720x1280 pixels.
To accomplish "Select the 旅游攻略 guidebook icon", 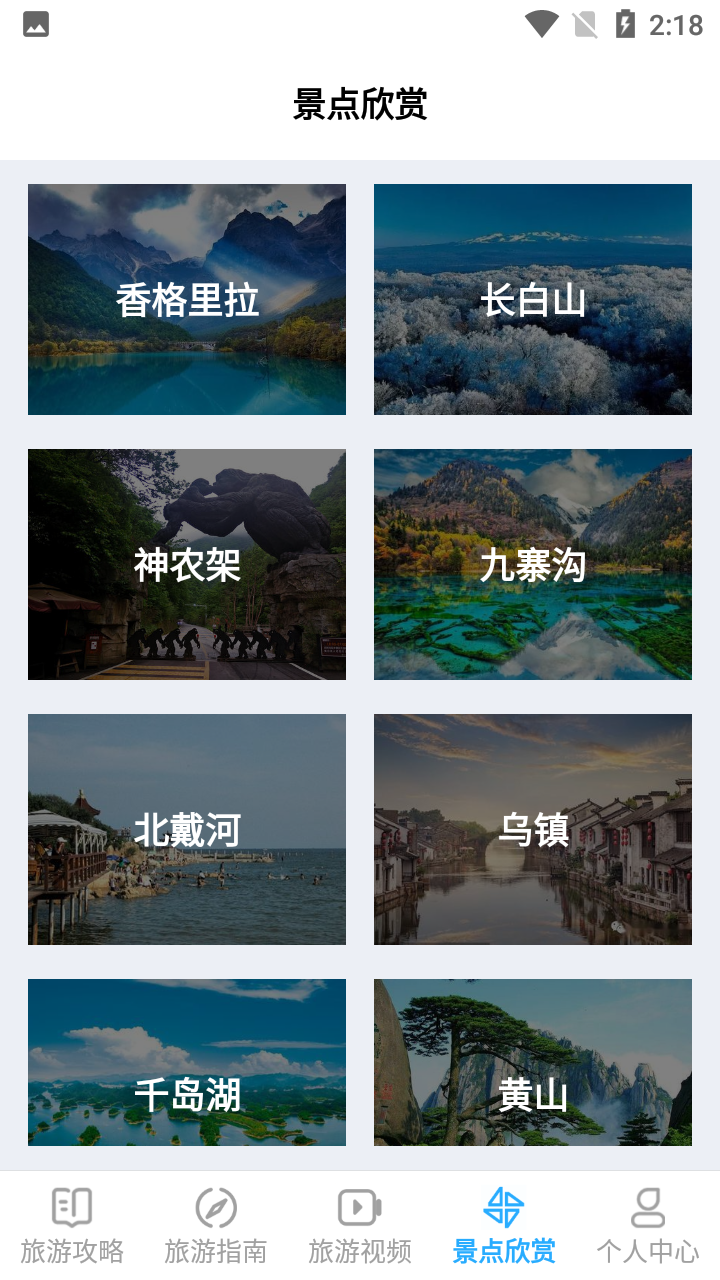I will tap(72, 1207).
